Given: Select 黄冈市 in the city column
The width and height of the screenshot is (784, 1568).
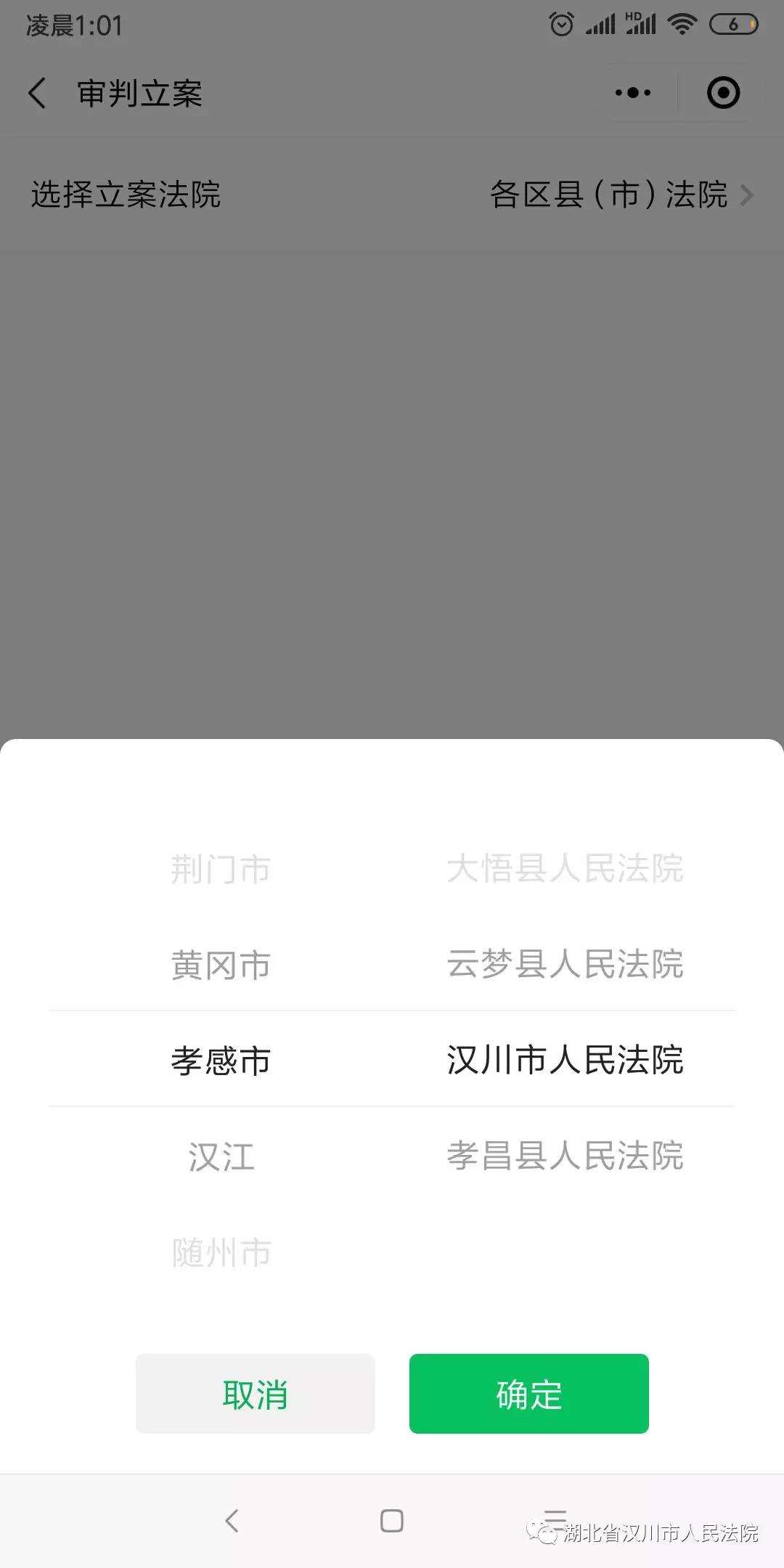Looking at the screenshot, I should (221, 965).
